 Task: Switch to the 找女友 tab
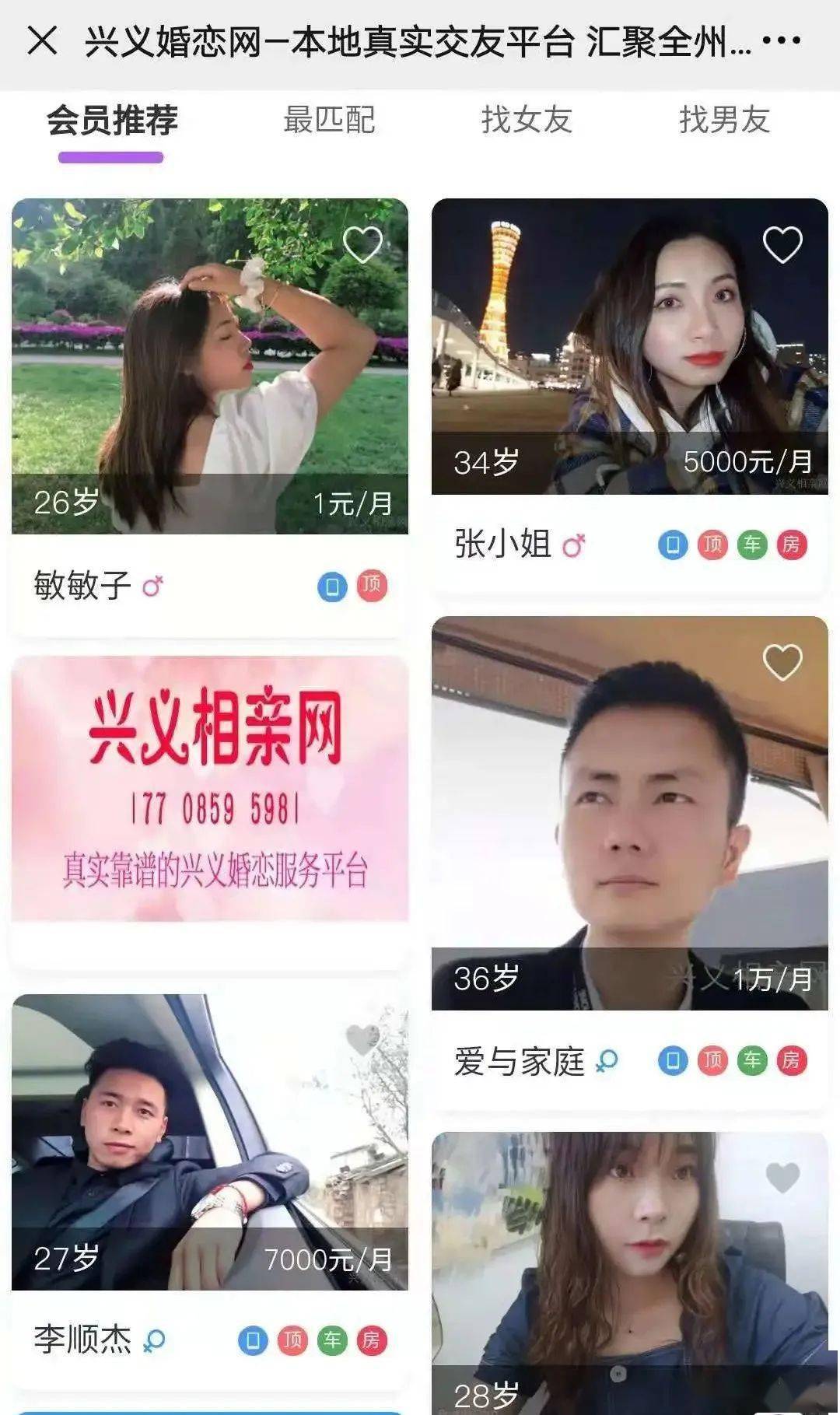pyautogui.click(x=527, y=120)
